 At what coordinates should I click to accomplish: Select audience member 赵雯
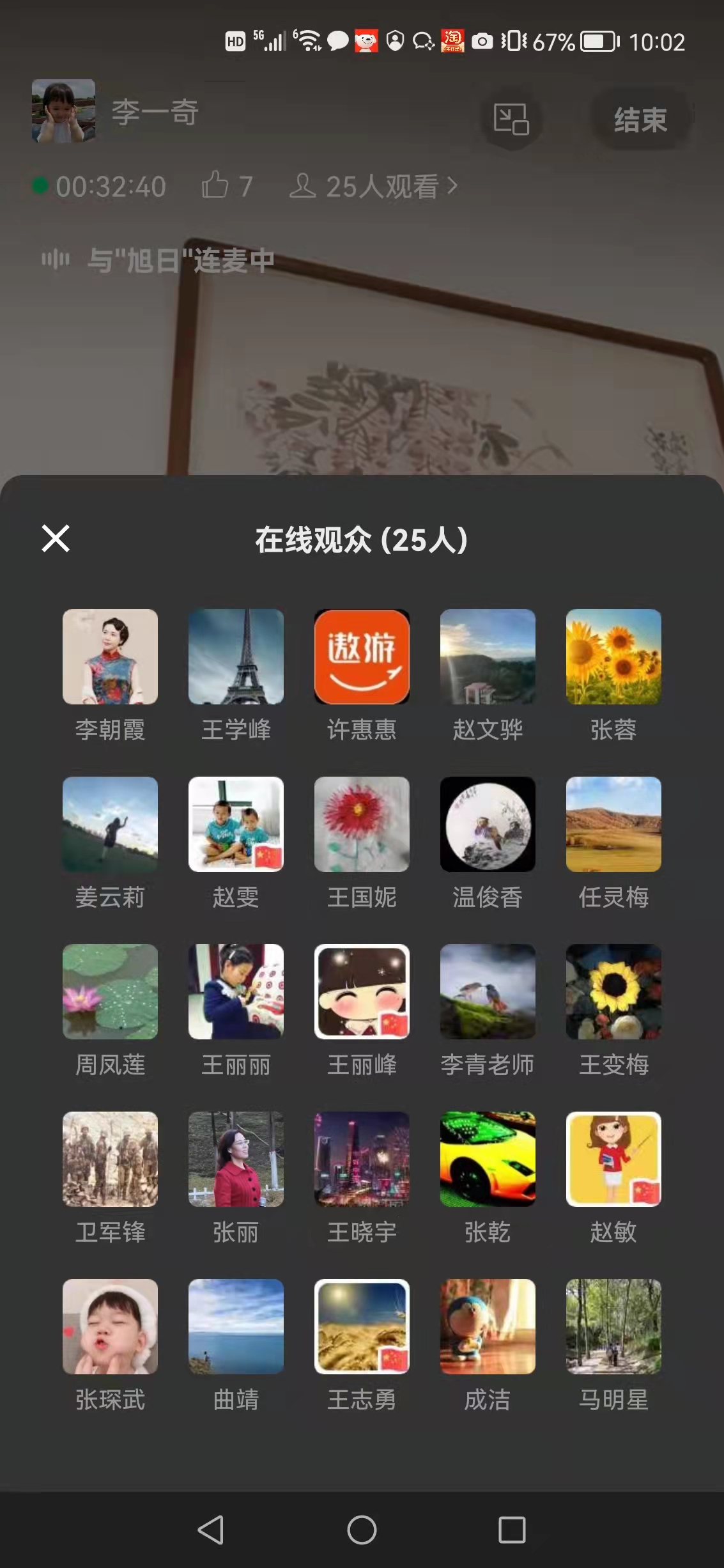(x=236, y=824)
